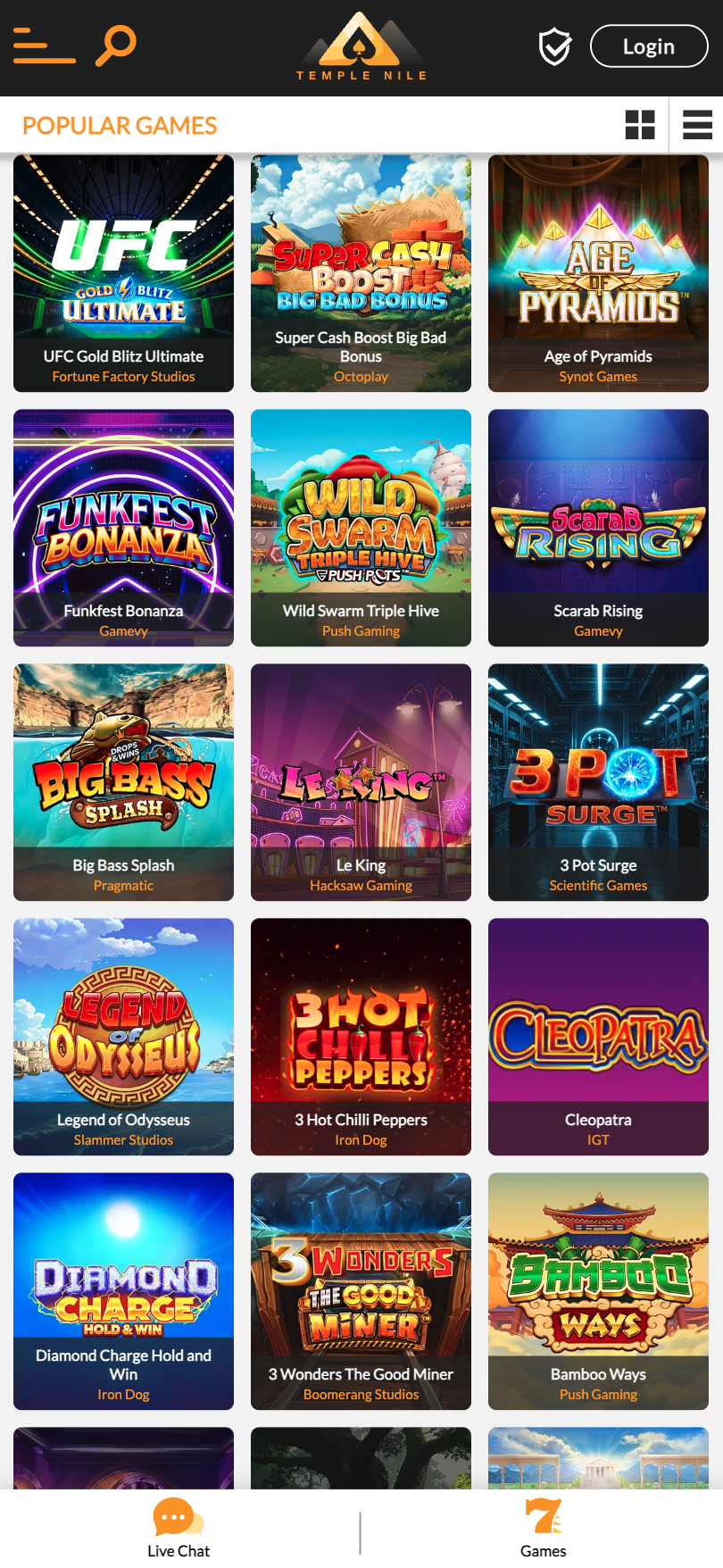The width and height of the screenshot is (723, 1568).
Task: Tap the Login button
Action: point(649,46)
